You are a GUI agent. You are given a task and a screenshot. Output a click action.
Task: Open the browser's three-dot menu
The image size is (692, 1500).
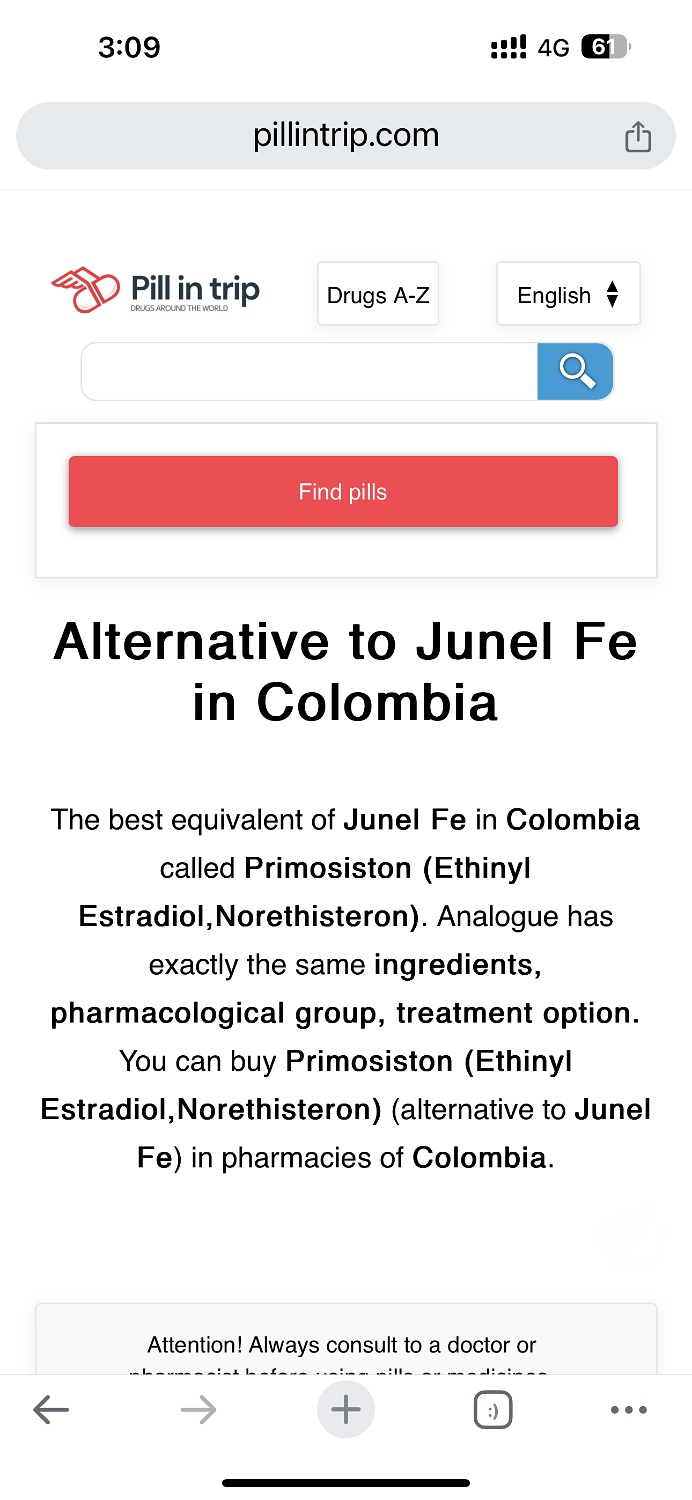pos(629,1410)
